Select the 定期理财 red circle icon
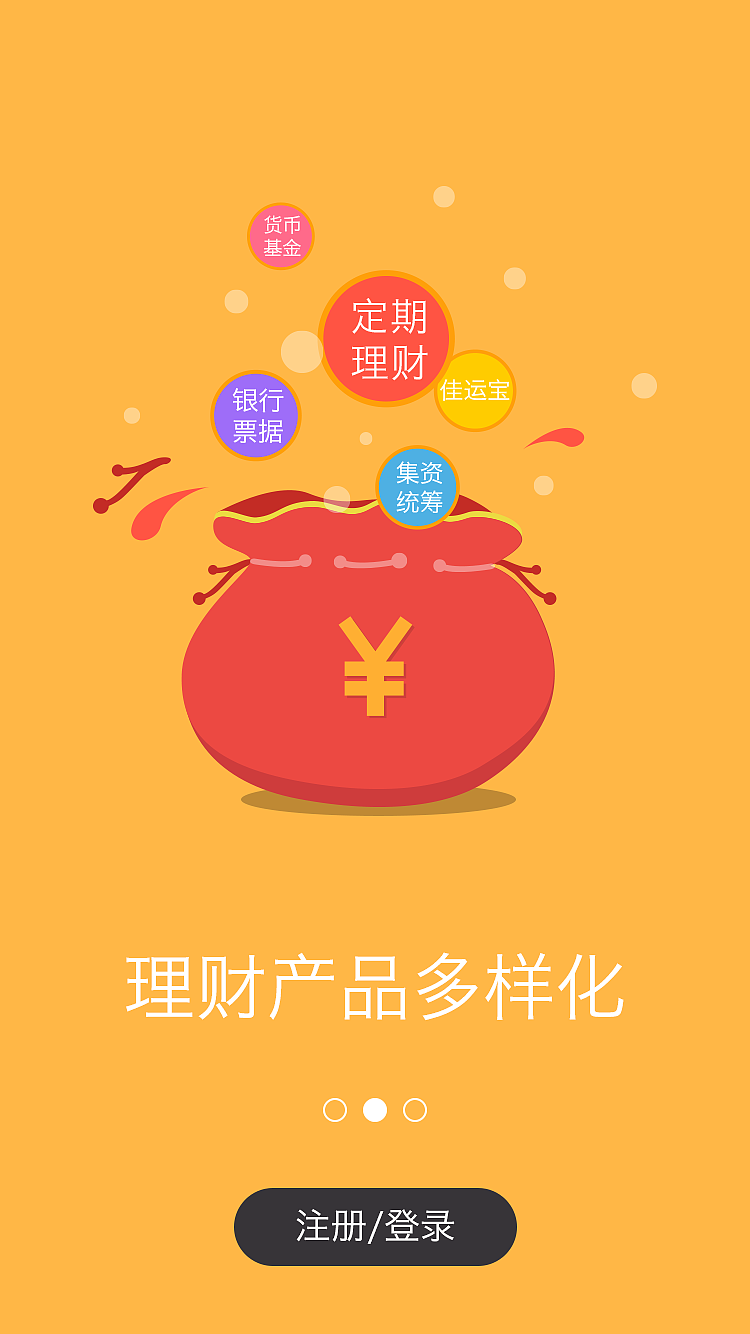Viewport: 750px width, 1334px height. tap(388, 335)
